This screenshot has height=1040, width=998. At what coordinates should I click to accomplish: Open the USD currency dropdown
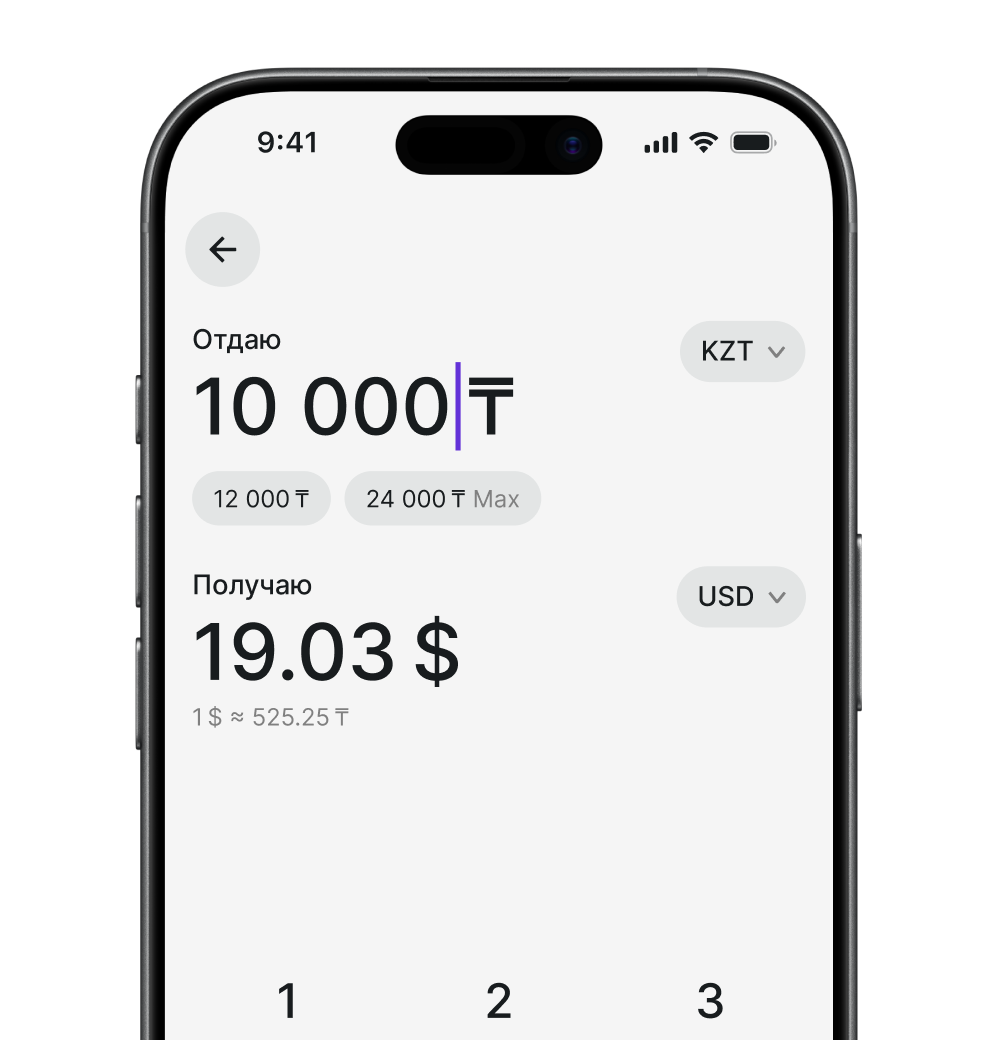coord(741,597)
